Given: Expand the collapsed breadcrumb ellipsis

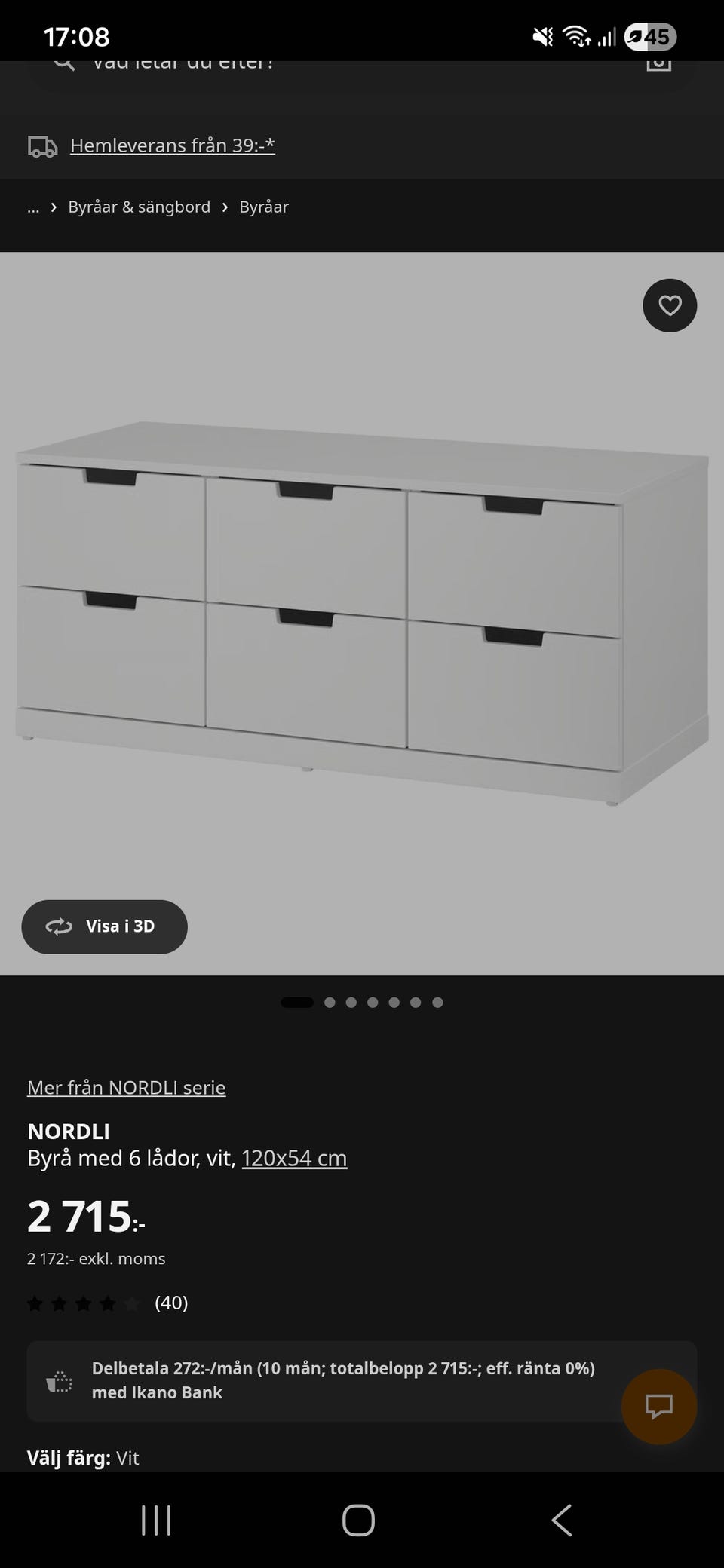Looking at the screenshot, I should click(x=33, y=207).
